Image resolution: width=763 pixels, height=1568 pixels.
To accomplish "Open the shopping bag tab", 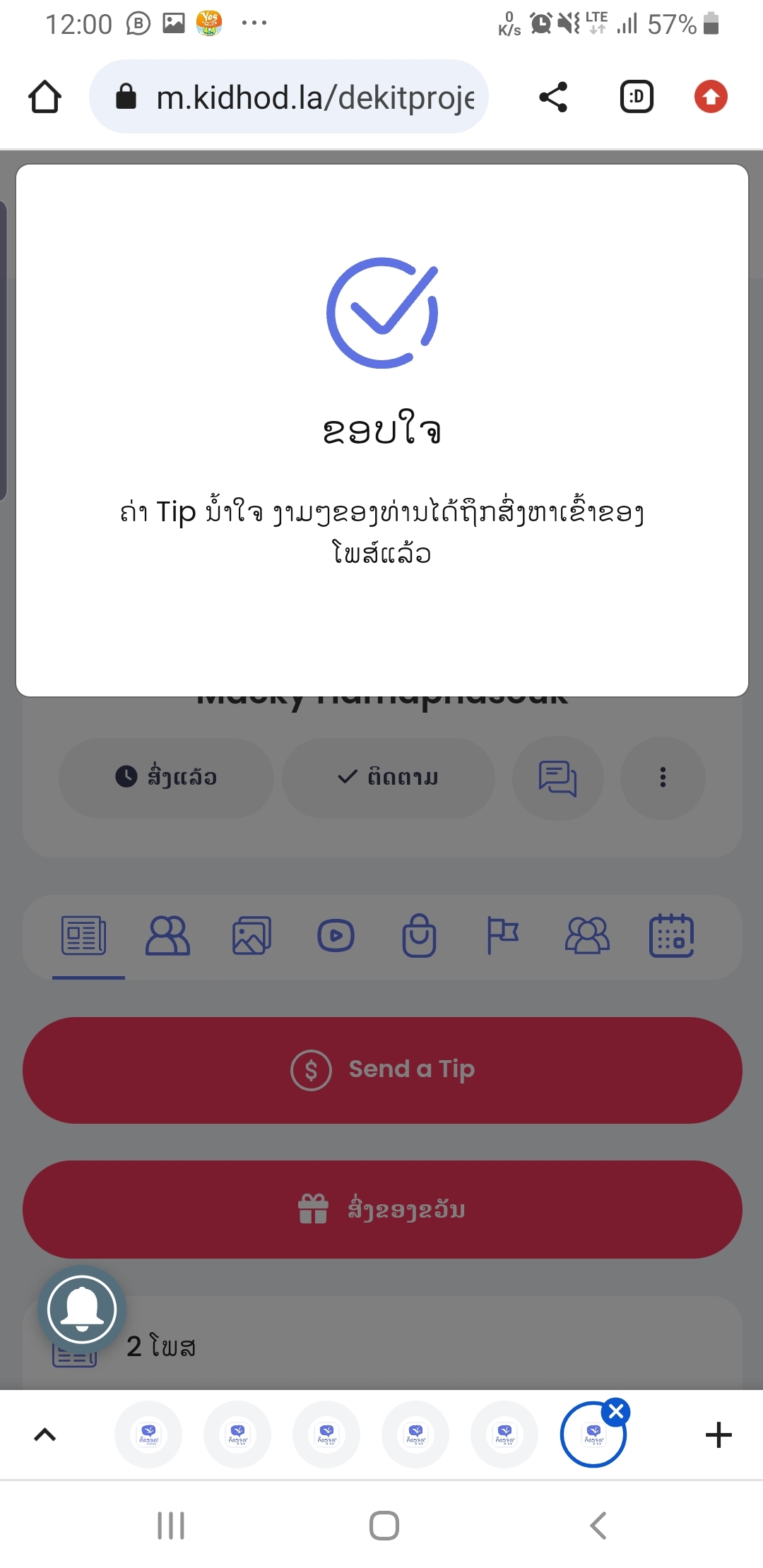I will coord(419,936).
